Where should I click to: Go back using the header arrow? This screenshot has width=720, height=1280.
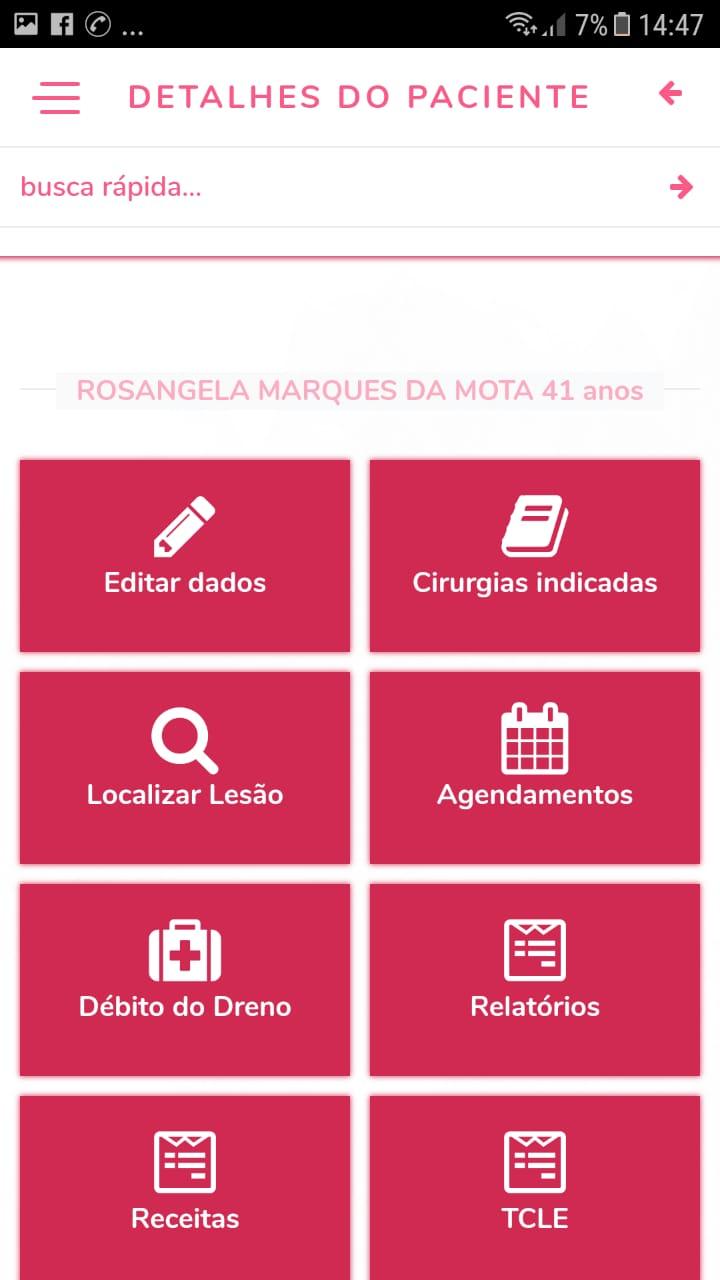coord(670,94)
